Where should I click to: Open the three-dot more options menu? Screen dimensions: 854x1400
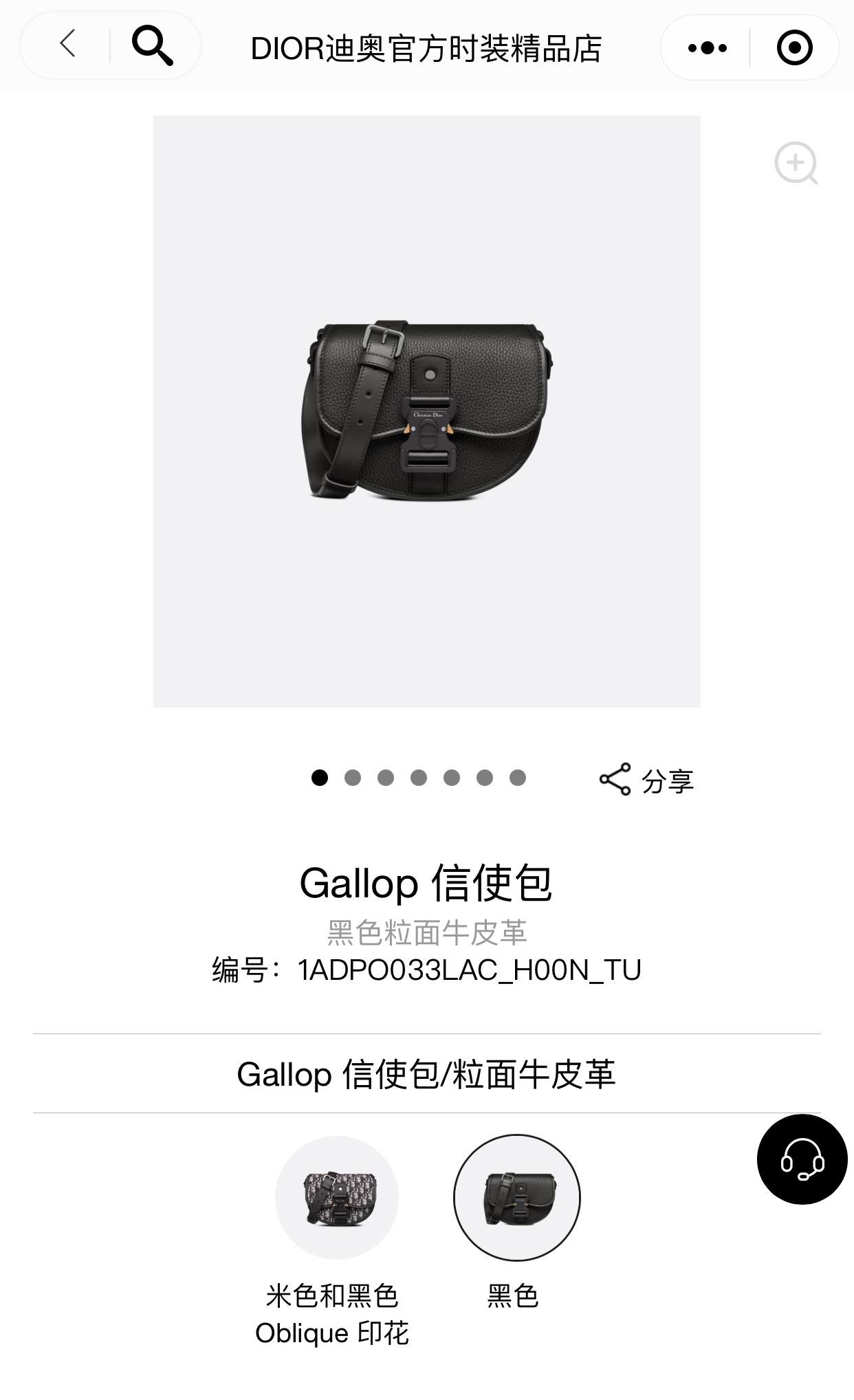[707, 48]
